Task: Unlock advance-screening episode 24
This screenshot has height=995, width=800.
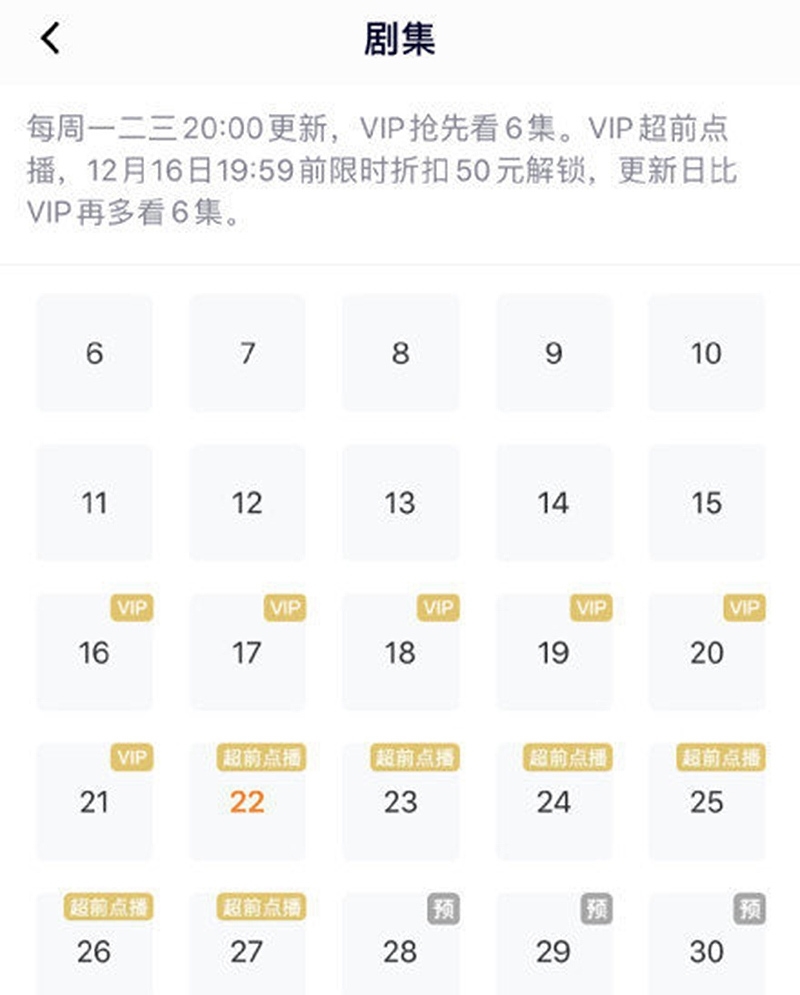Action: point(553,802)
